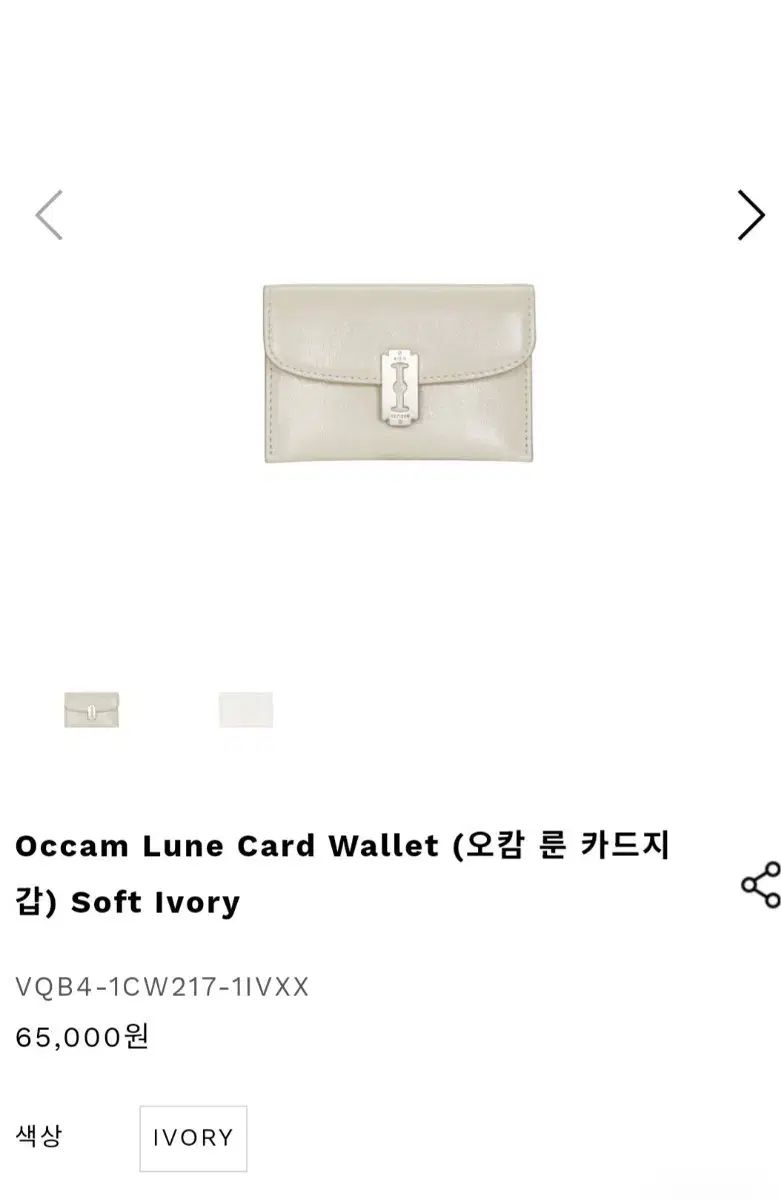Viewport: 781px width, 1200px height.
Task: Choose the IVORY color option
Action: coord(193,1138)
